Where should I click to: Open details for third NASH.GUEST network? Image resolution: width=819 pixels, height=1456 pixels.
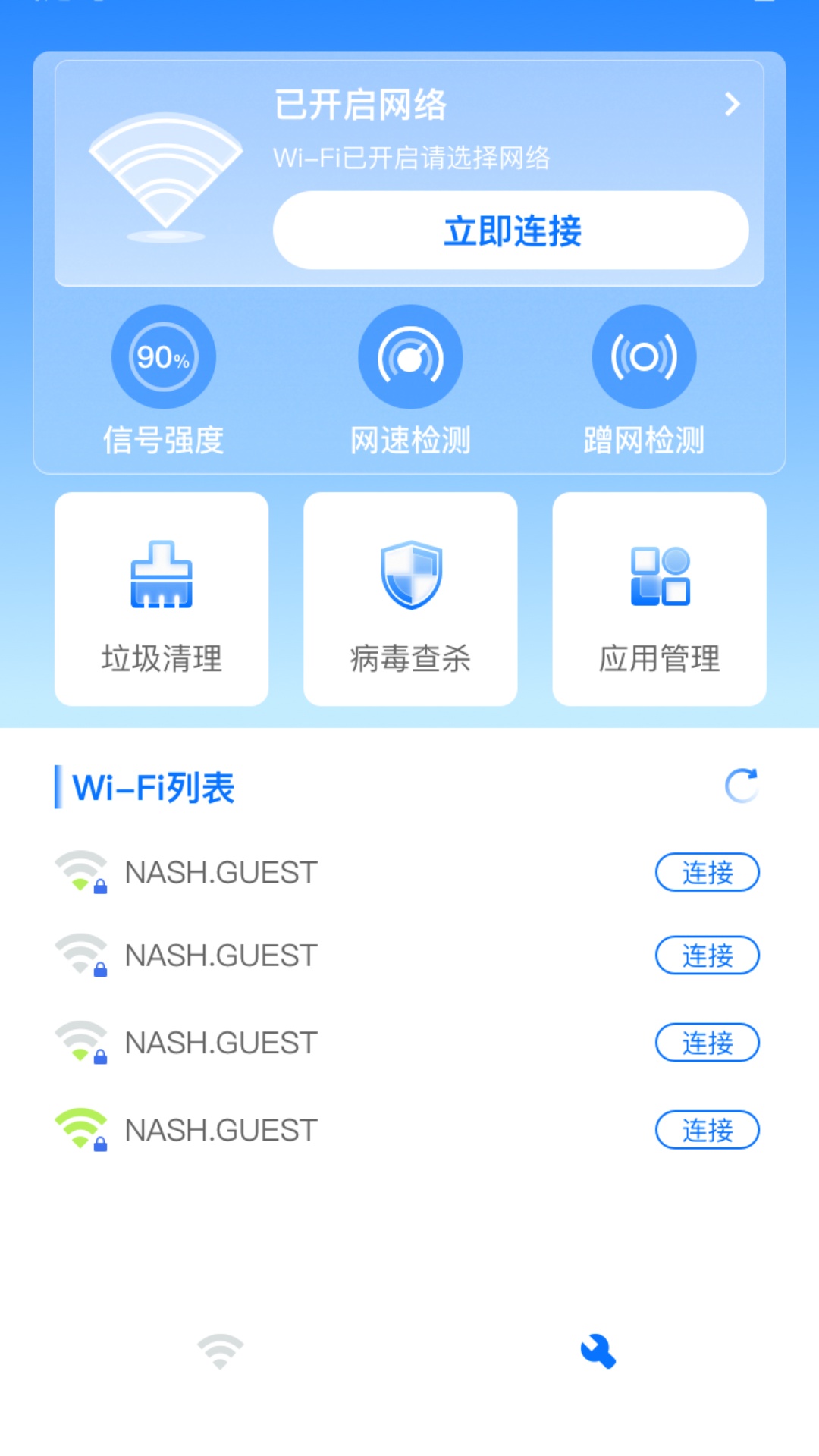221,1042
